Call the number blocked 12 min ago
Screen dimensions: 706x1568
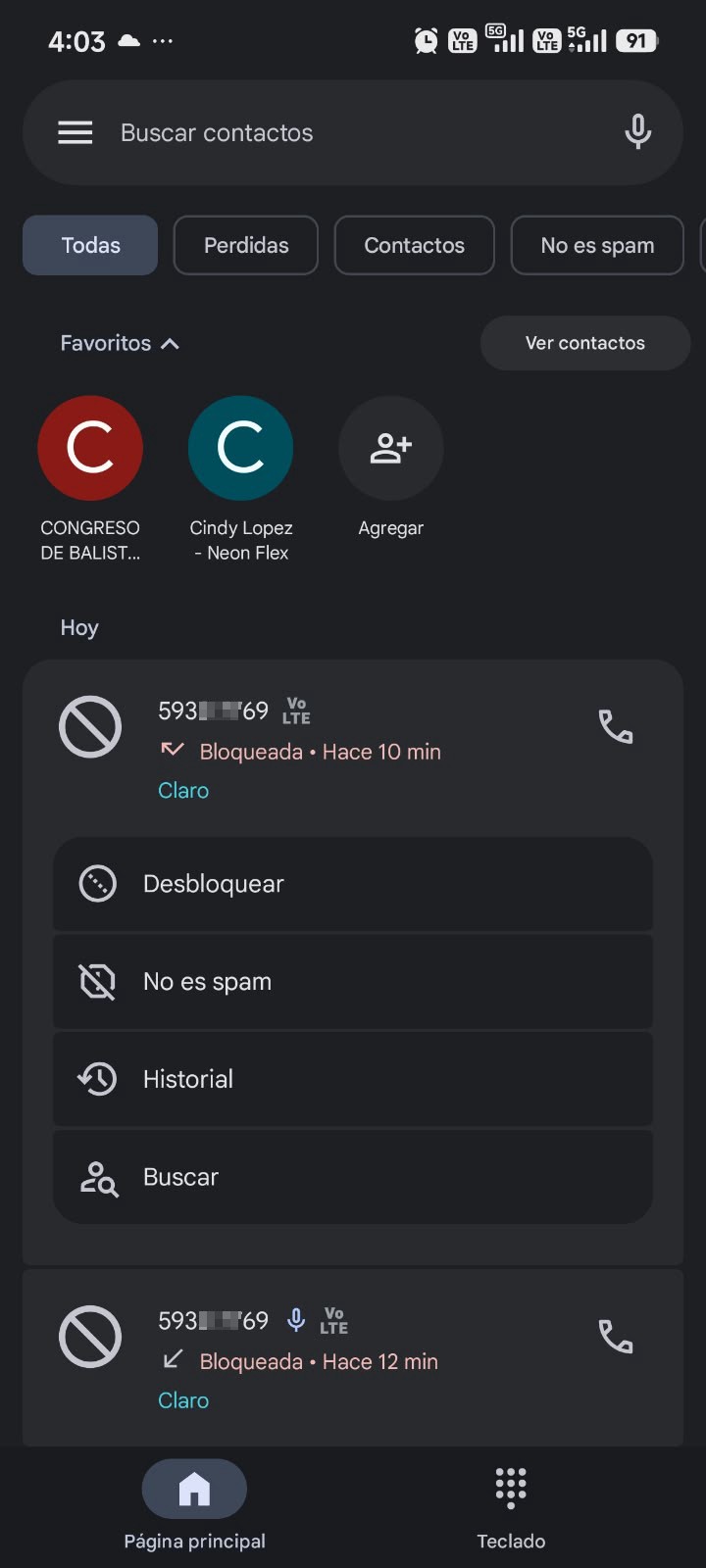tap(616, 1337)
